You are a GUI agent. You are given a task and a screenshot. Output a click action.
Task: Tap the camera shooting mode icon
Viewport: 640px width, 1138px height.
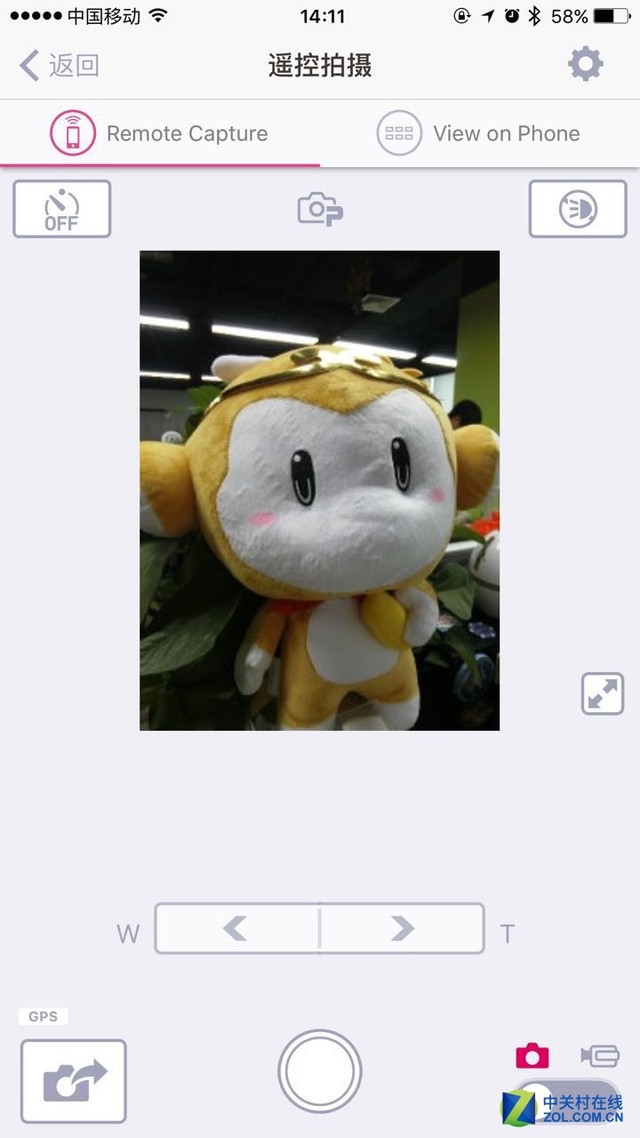(x=320, y=209)
